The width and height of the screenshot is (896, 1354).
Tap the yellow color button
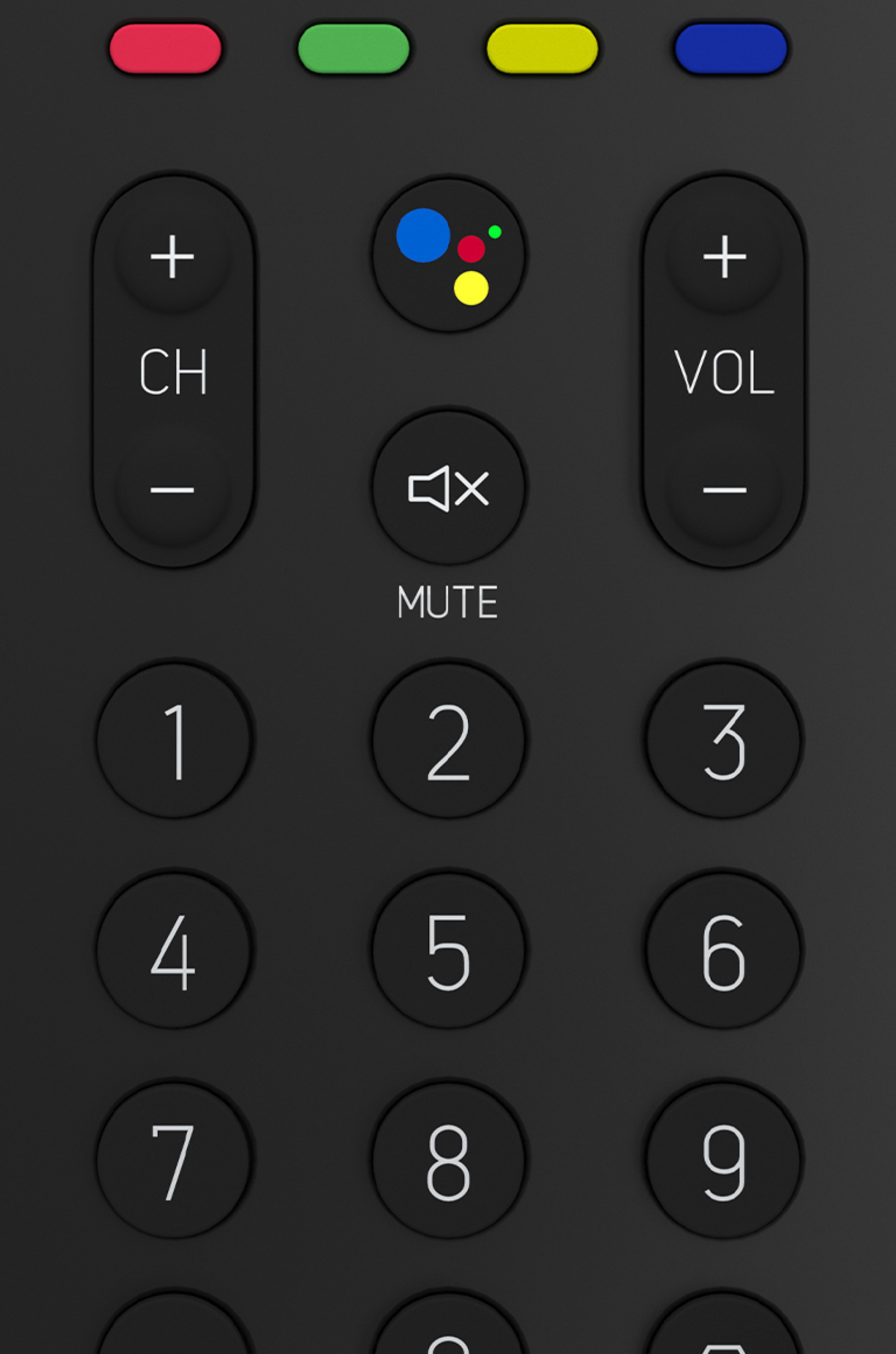[542, 49]
